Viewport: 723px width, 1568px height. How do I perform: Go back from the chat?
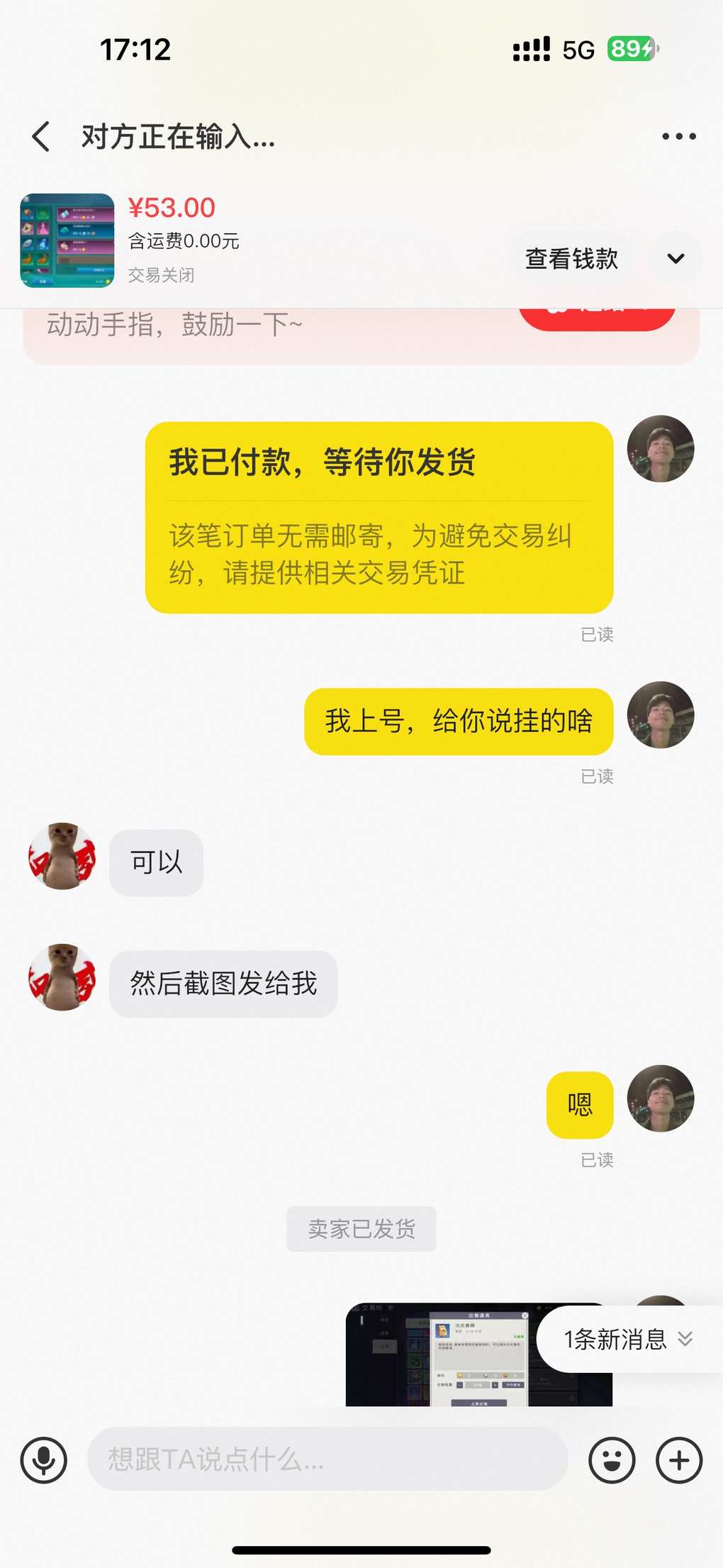pos(41,136)
